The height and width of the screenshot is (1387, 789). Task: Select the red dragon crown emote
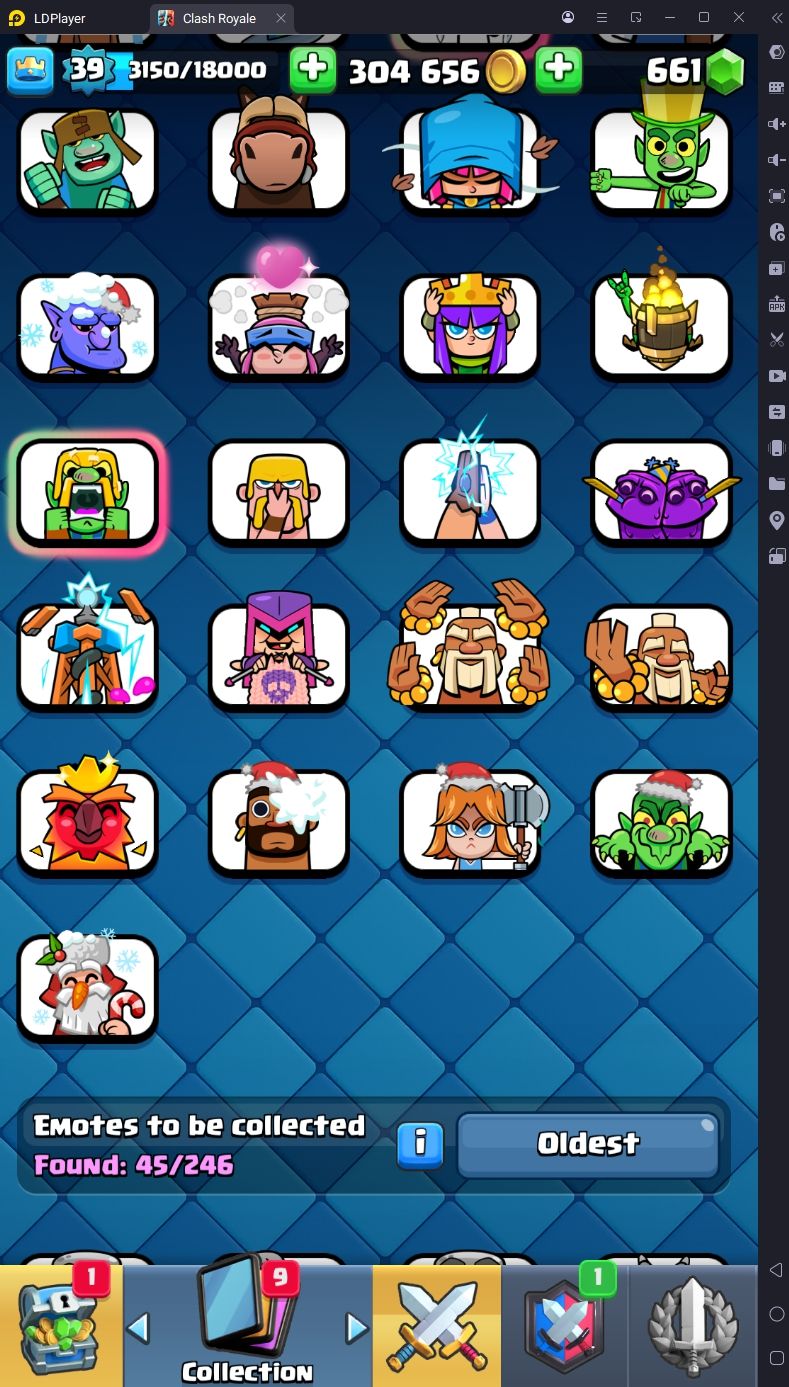(x=88, y=823)
